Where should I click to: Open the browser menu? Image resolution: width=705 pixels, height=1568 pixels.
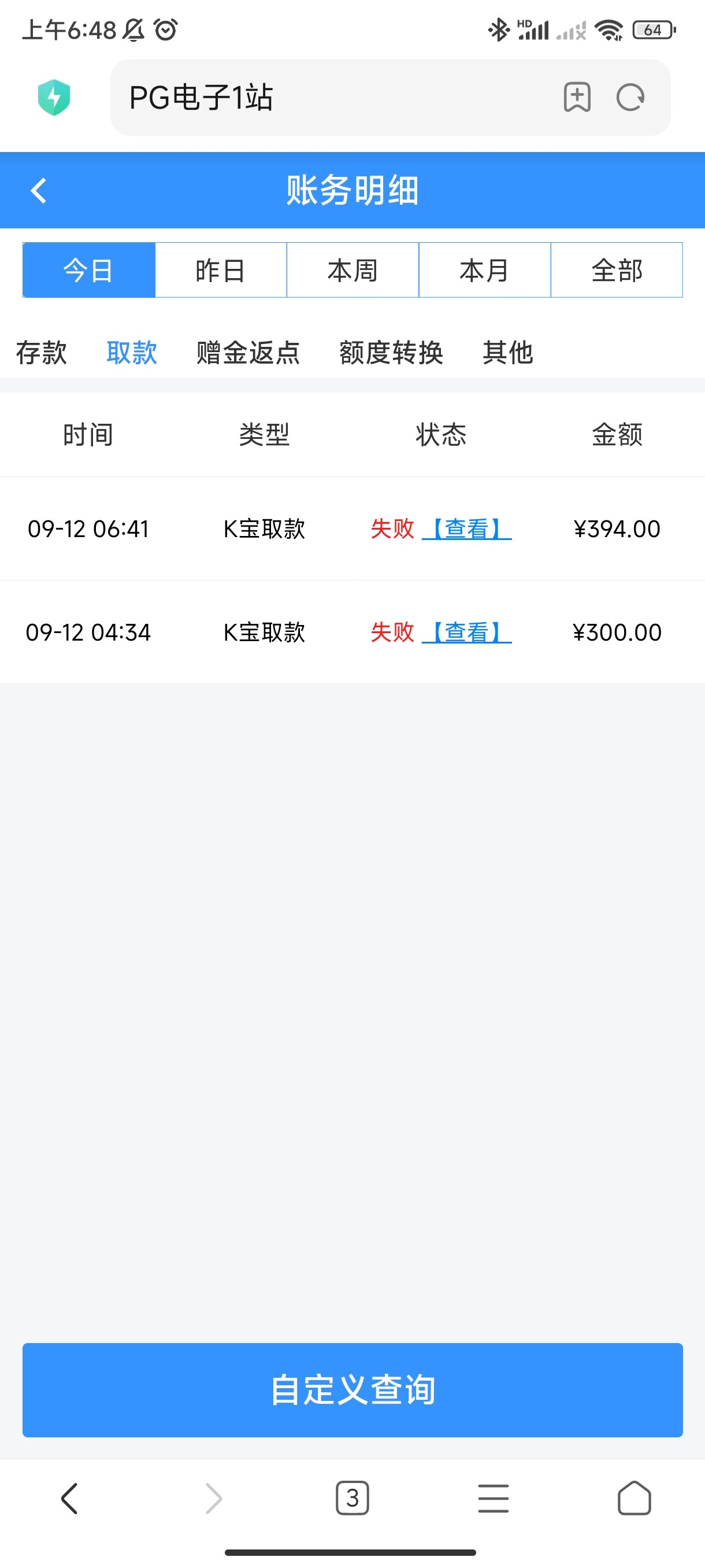(x=493, y=1498)
